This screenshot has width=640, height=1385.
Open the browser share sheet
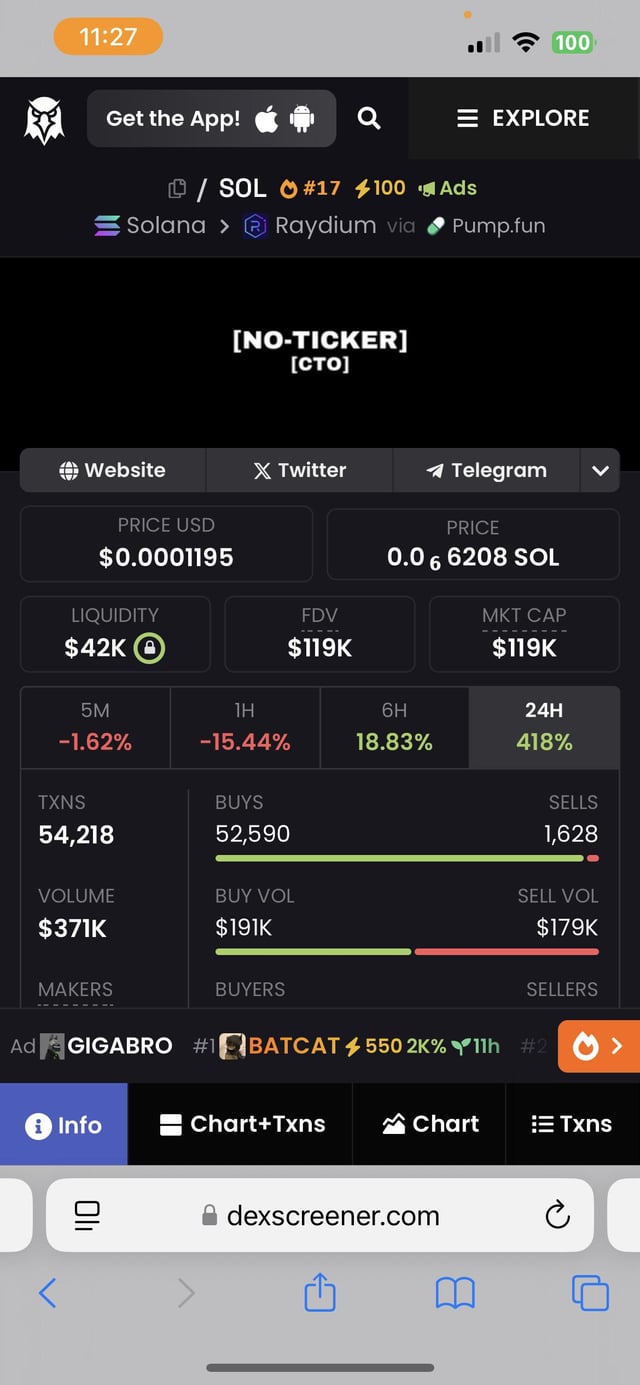[x=320, y=1292]
